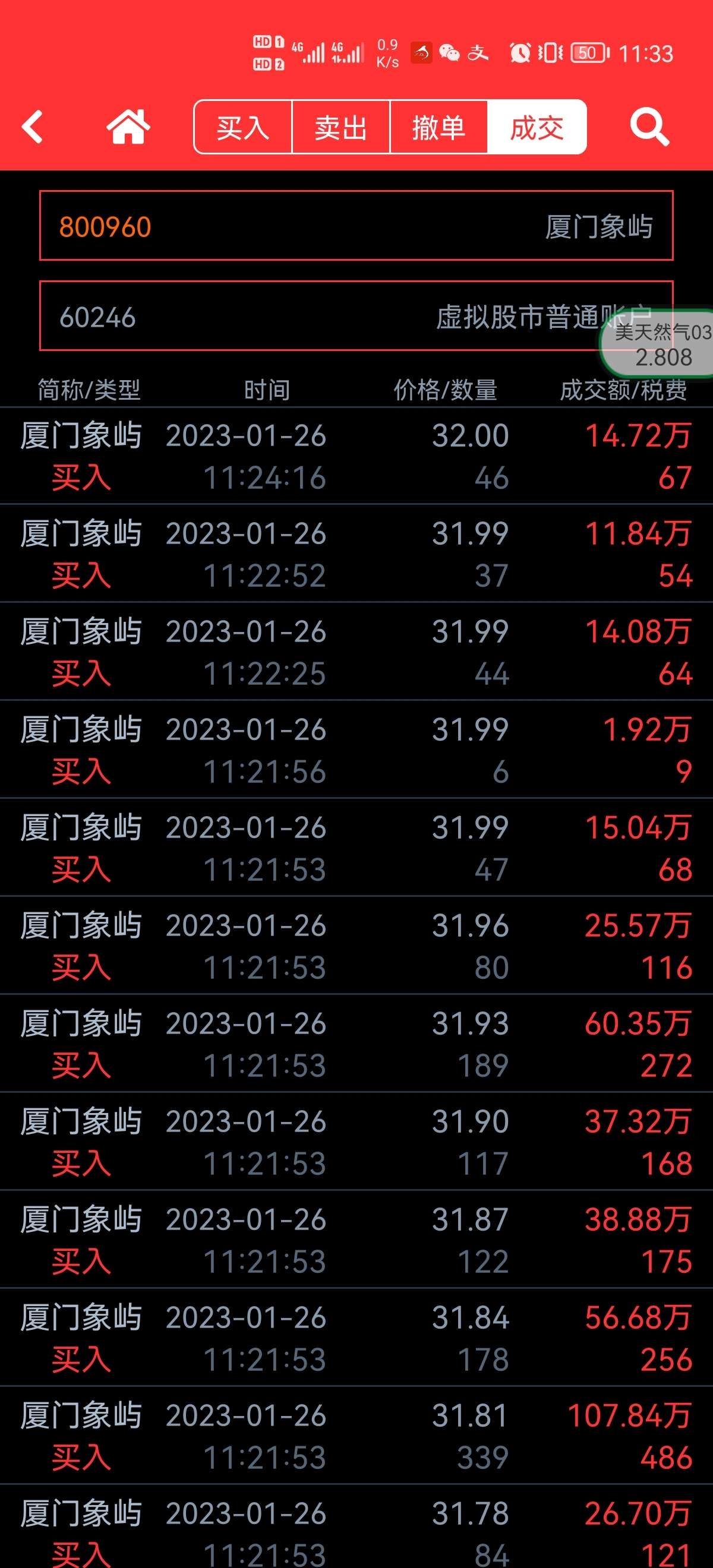Open the home icon
Image resolution: width=713 pixels, height=1568 pixels.
coord(128,127)
